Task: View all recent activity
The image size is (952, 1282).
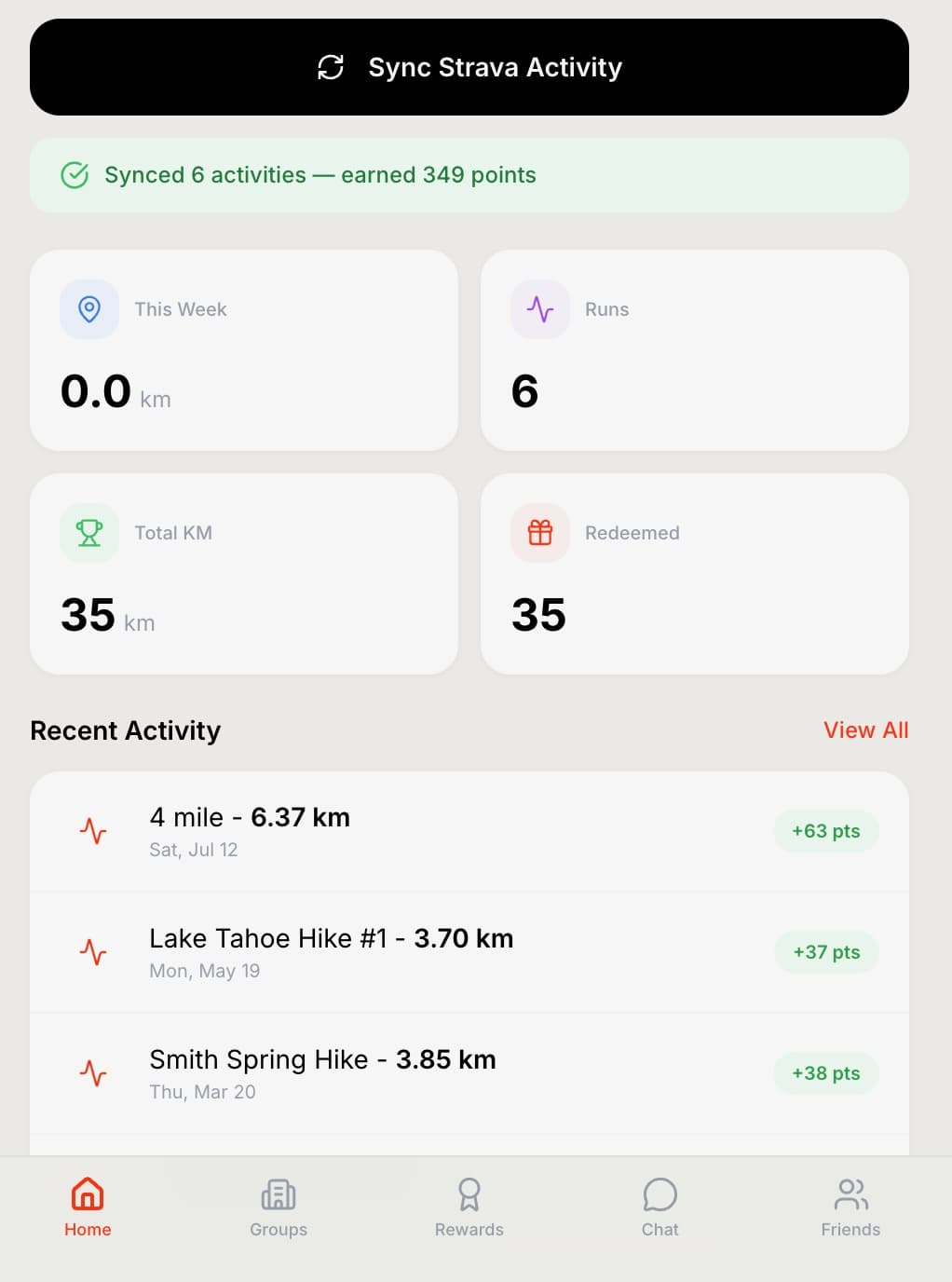Action: (x=865, y=730)
